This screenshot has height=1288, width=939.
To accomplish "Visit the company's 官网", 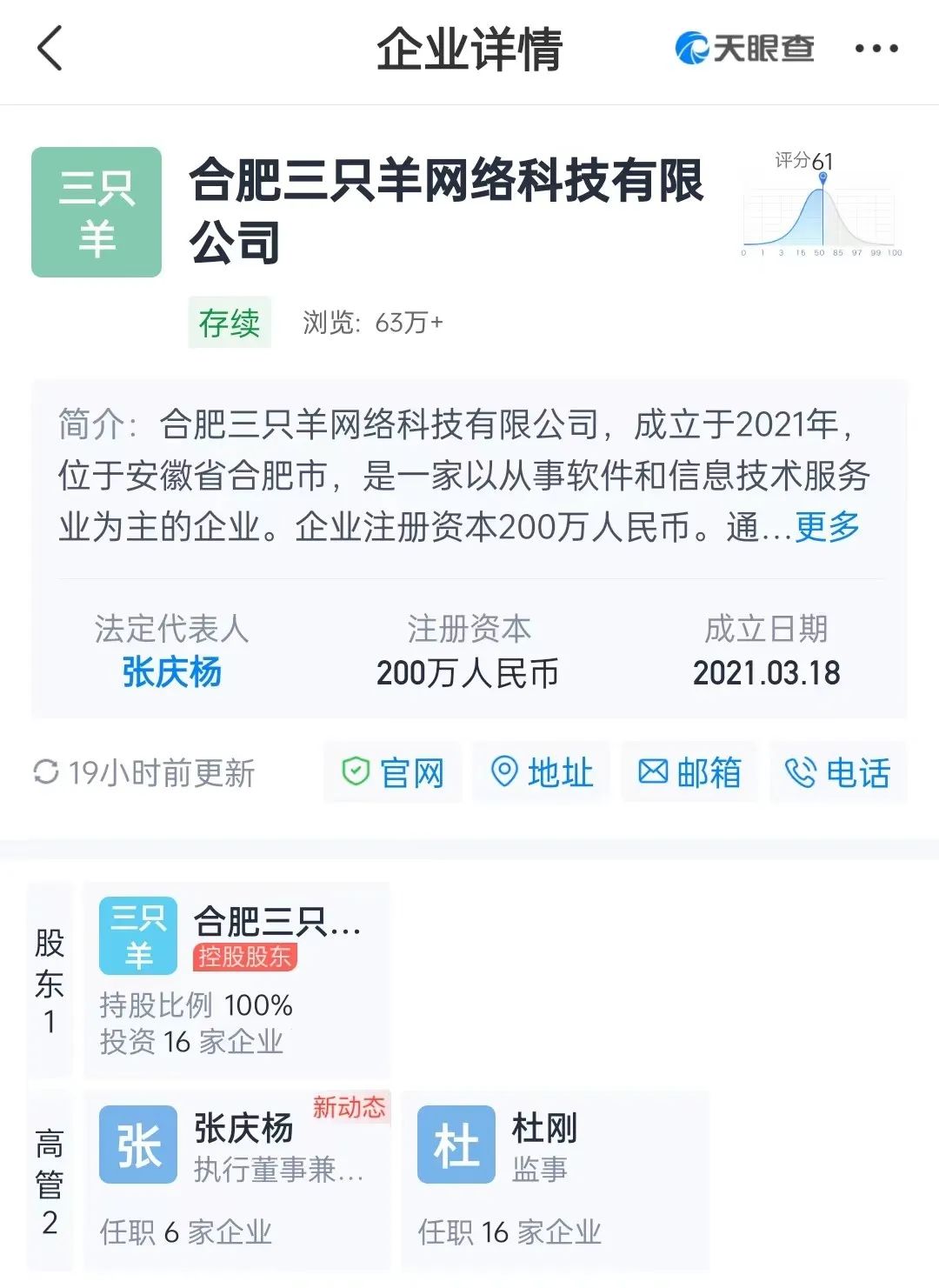I will click(393, 772).
